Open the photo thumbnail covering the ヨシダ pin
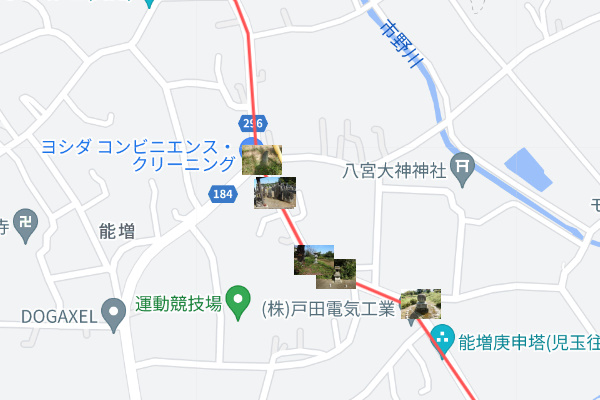Image resolution: width=600 pixels, height=400 pixels. tap(262, 159)
